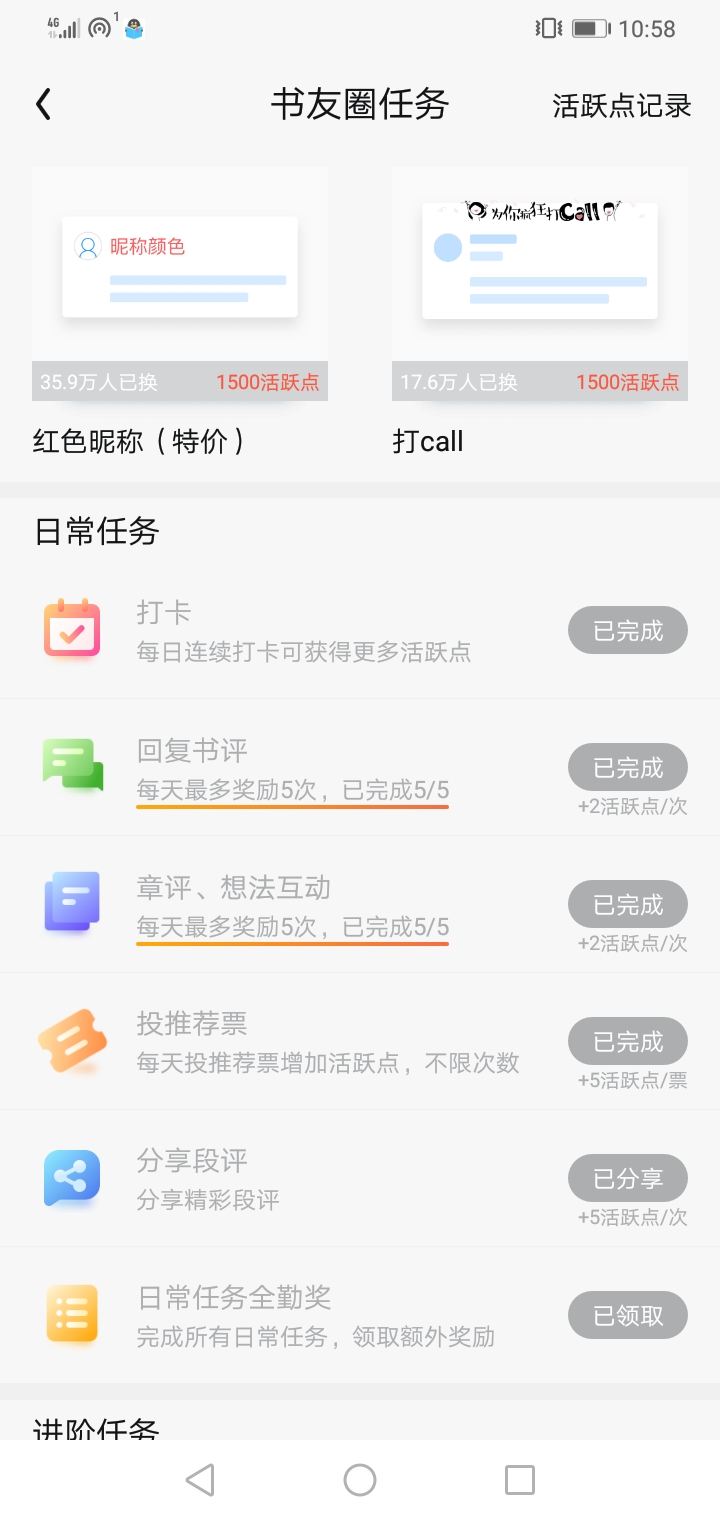Tap the 已完成 button for 章评、想法互动
The width and height of the screenshot is (720, 1520).
pos(628,905)
